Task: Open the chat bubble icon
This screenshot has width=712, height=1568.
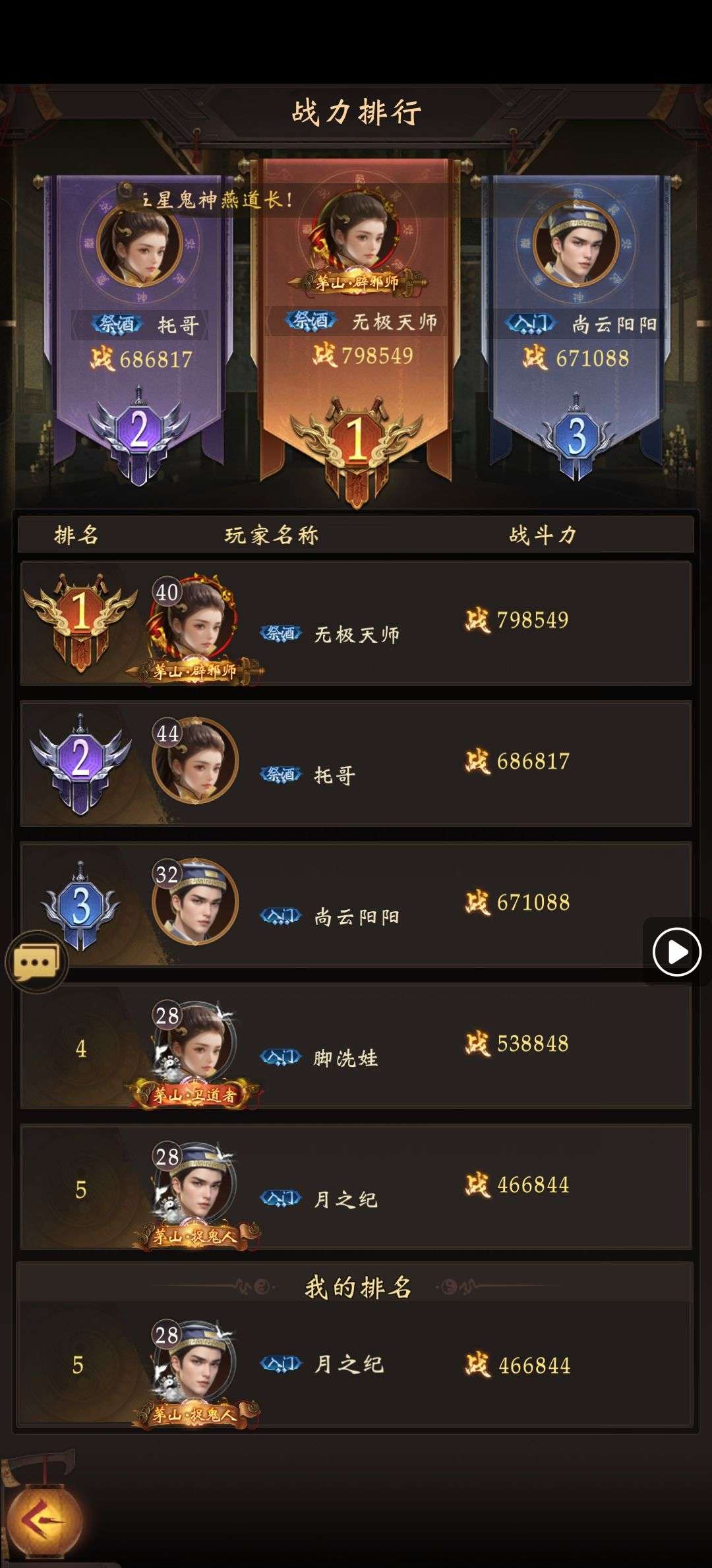Action: click(x=36, y=962)
